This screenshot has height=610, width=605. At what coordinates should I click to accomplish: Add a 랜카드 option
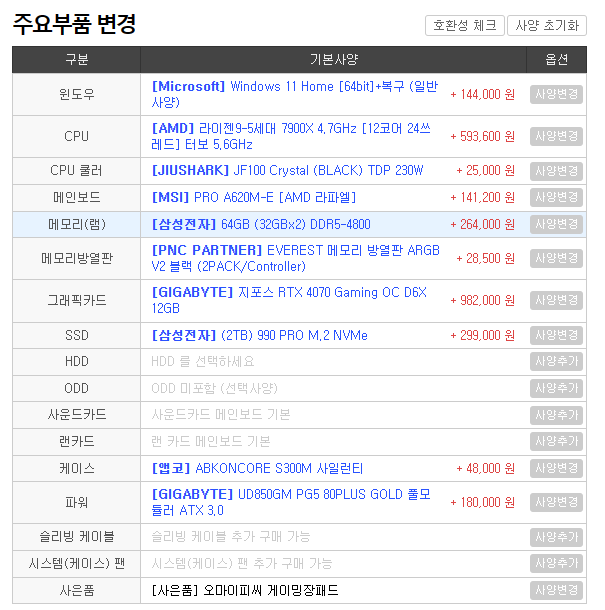tap(556, 441)
